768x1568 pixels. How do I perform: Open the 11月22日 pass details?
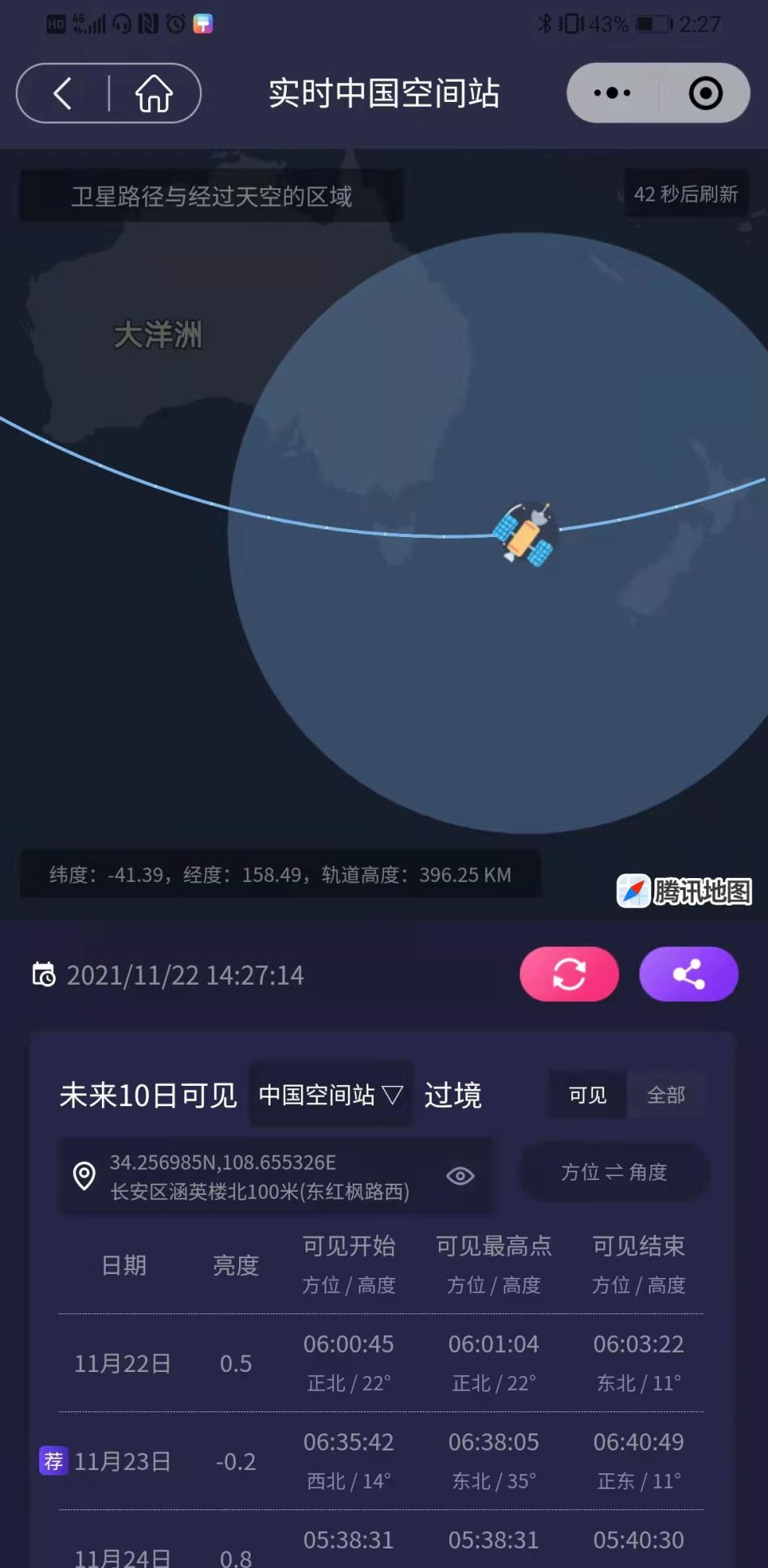pos(380,1363)
